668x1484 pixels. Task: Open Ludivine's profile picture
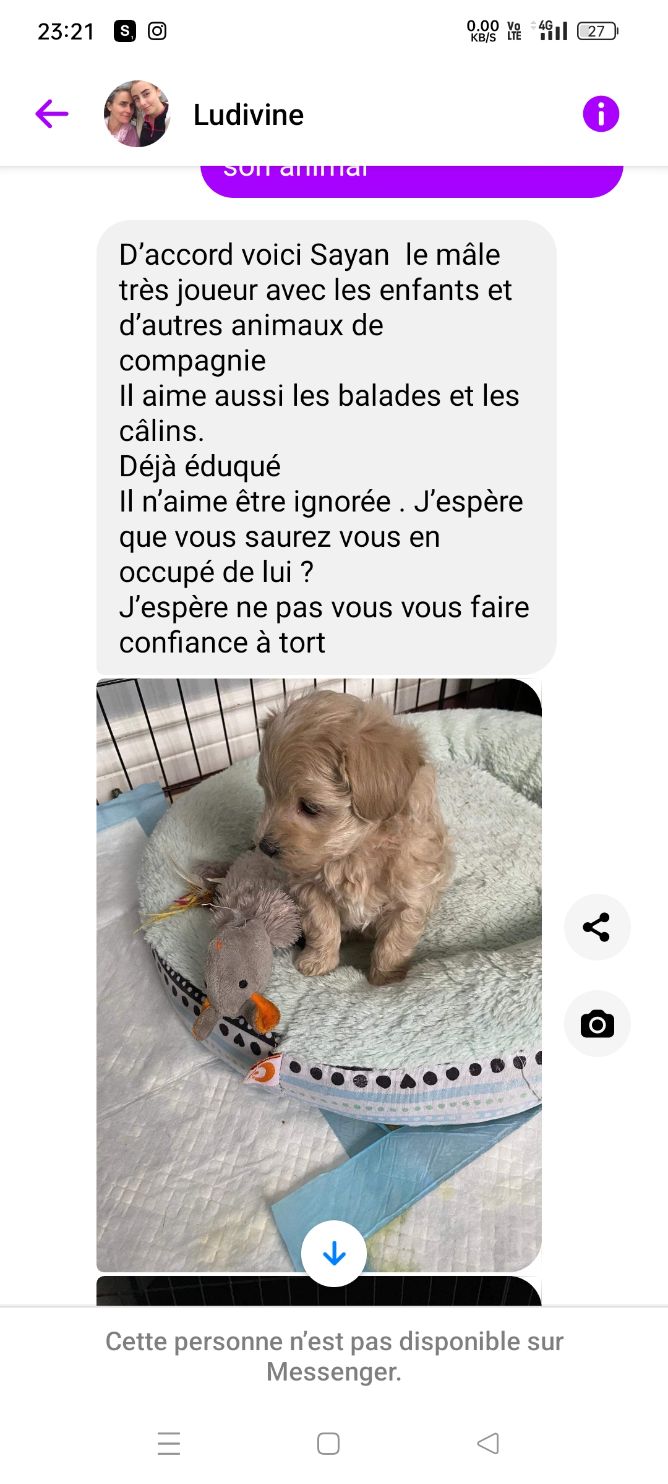[137, 114]
